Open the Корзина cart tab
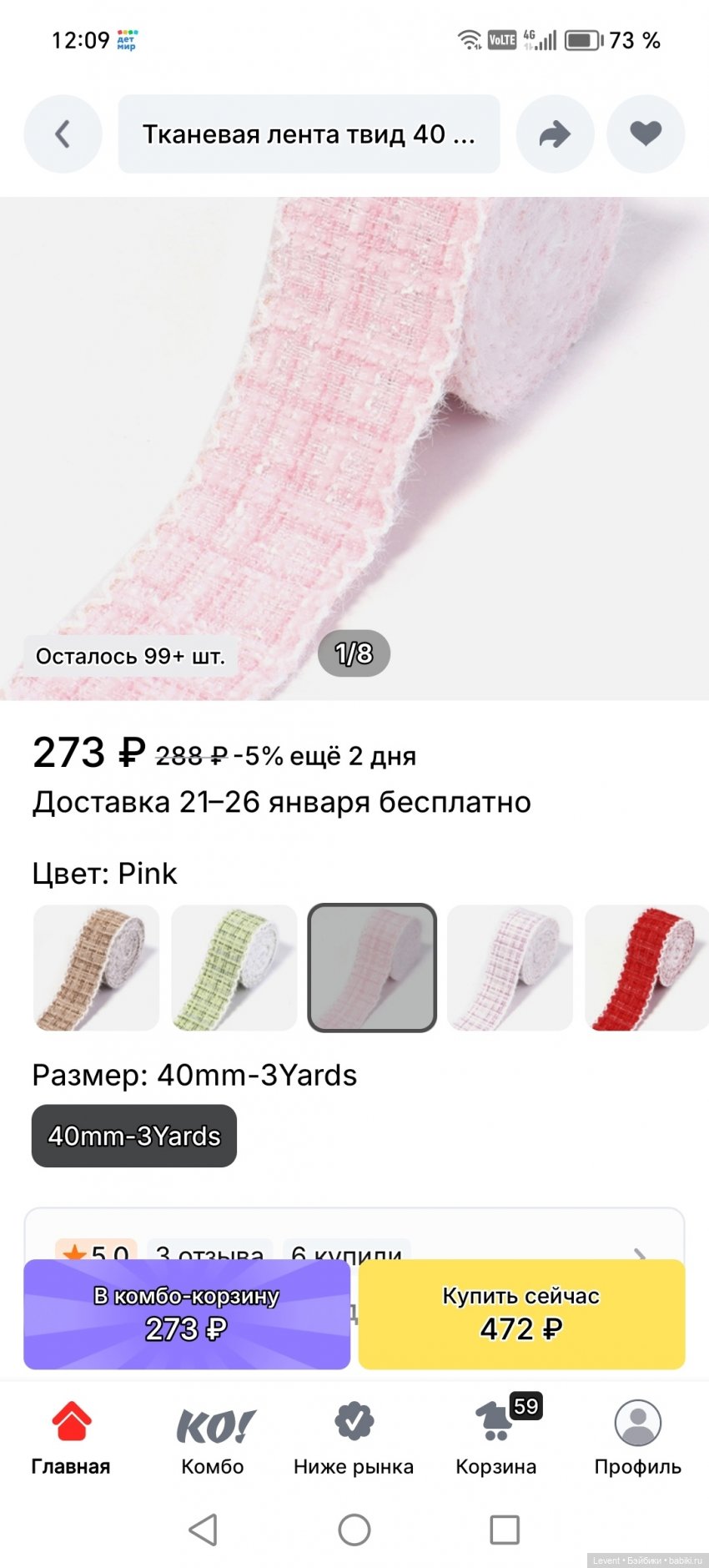The width and height of the screenshot is (709, 1568). (496, 1437)
